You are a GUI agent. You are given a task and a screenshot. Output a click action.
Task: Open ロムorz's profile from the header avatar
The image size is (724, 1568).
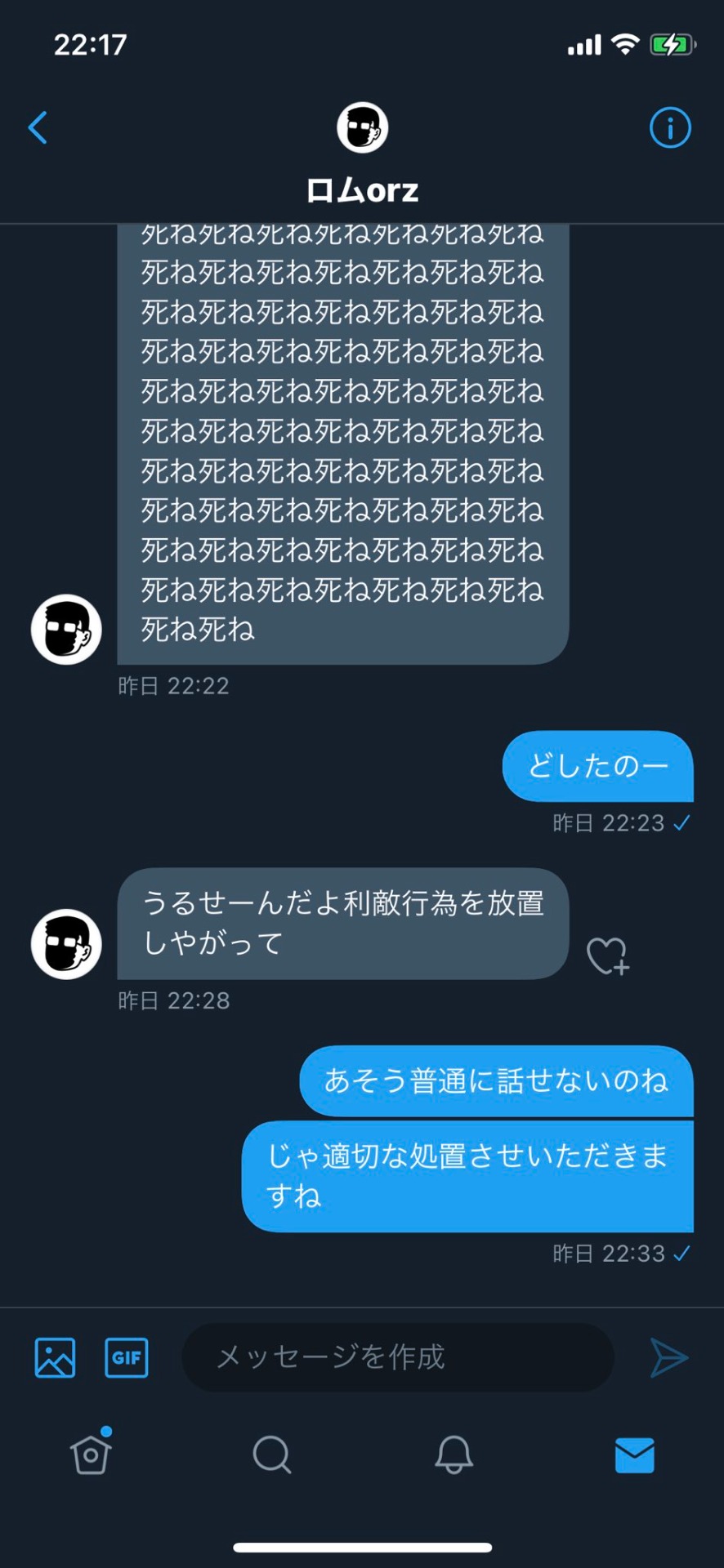[362, 127]
